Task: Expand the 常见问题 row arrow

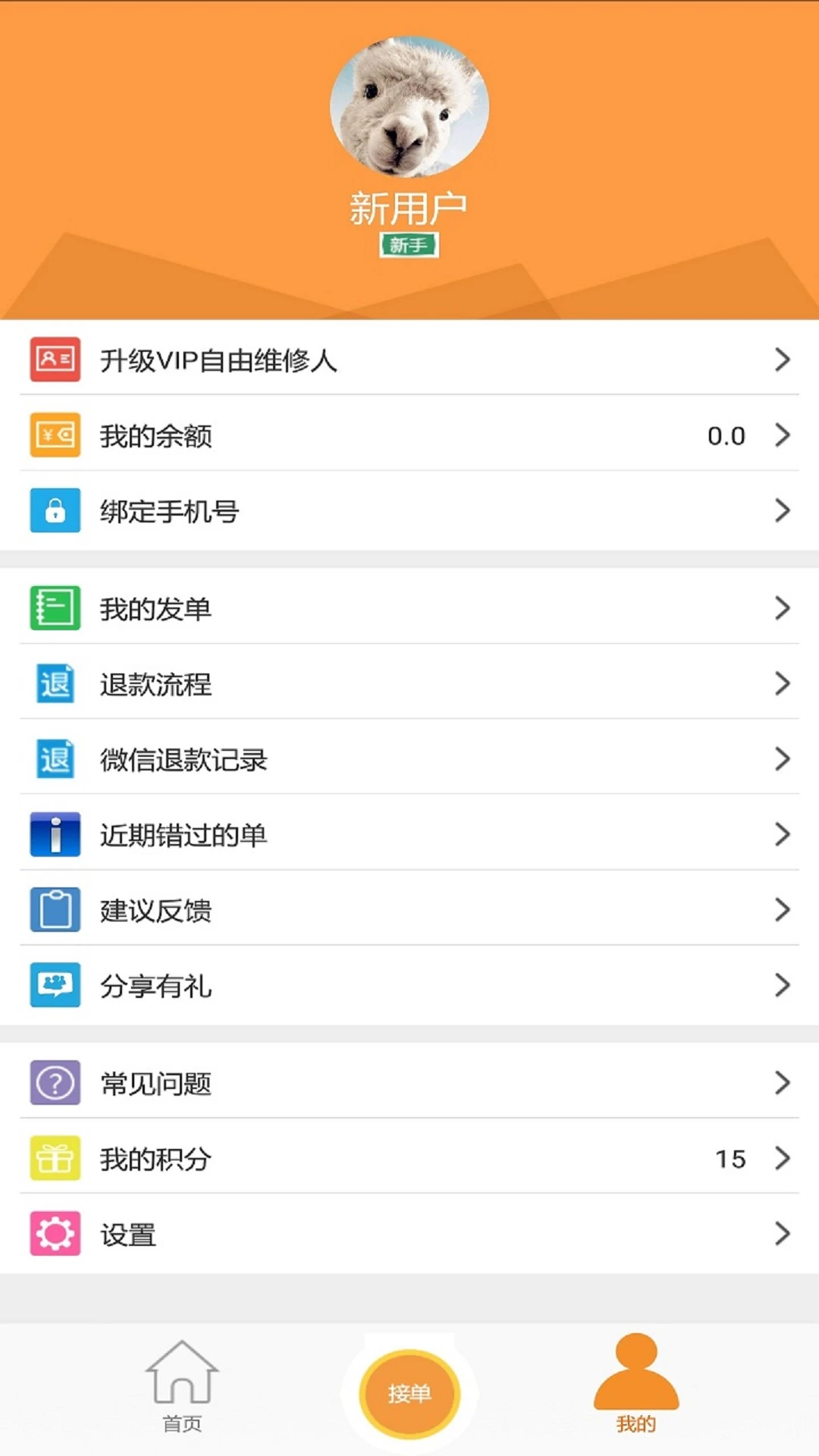Action: coord(783,1083)
